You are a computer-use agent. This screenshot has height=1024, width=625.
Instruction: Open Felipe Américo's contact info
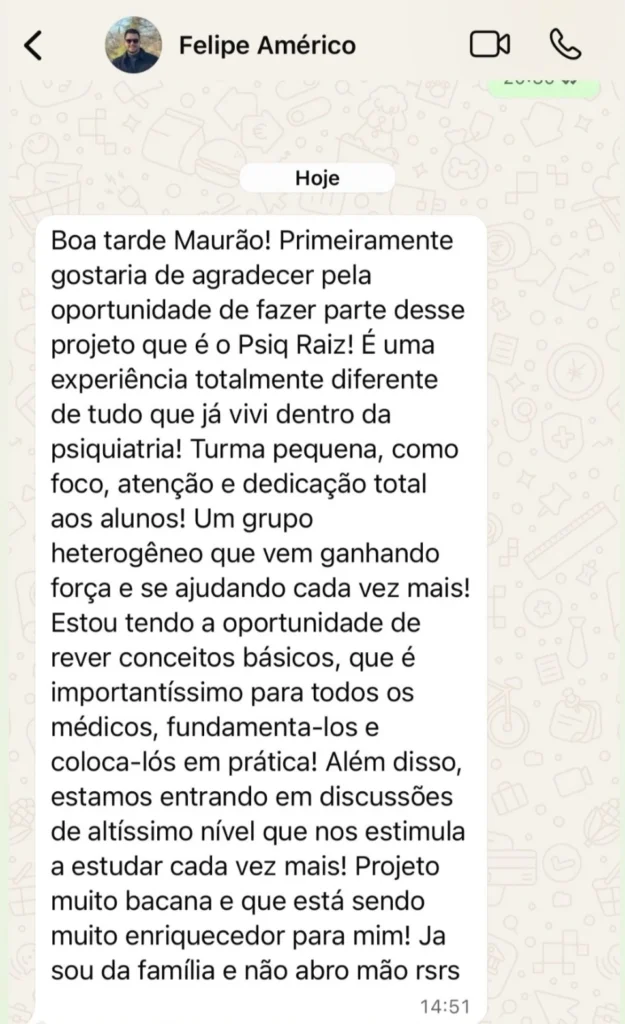pos(266,45)
